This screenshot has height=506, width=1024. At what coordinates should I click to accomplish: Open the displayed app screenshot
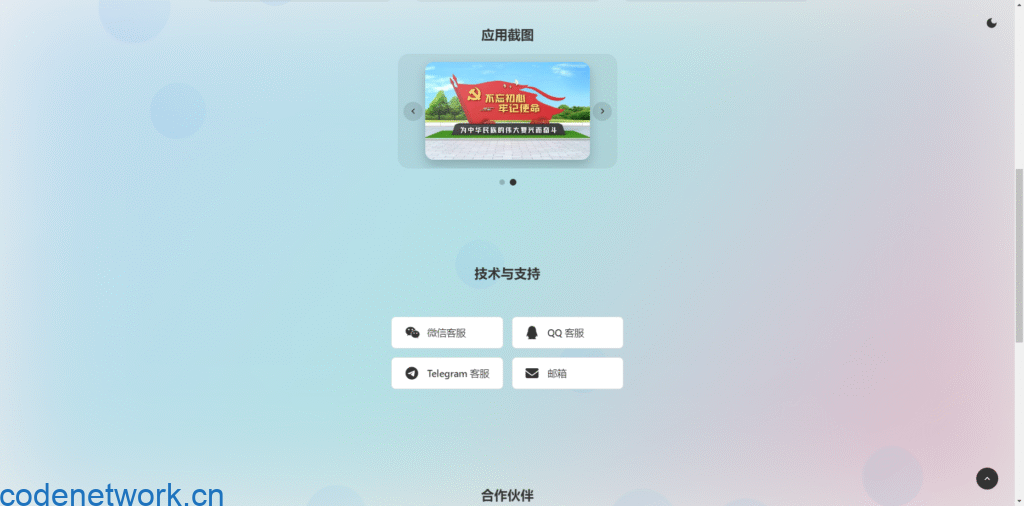[x=507, y=110]
